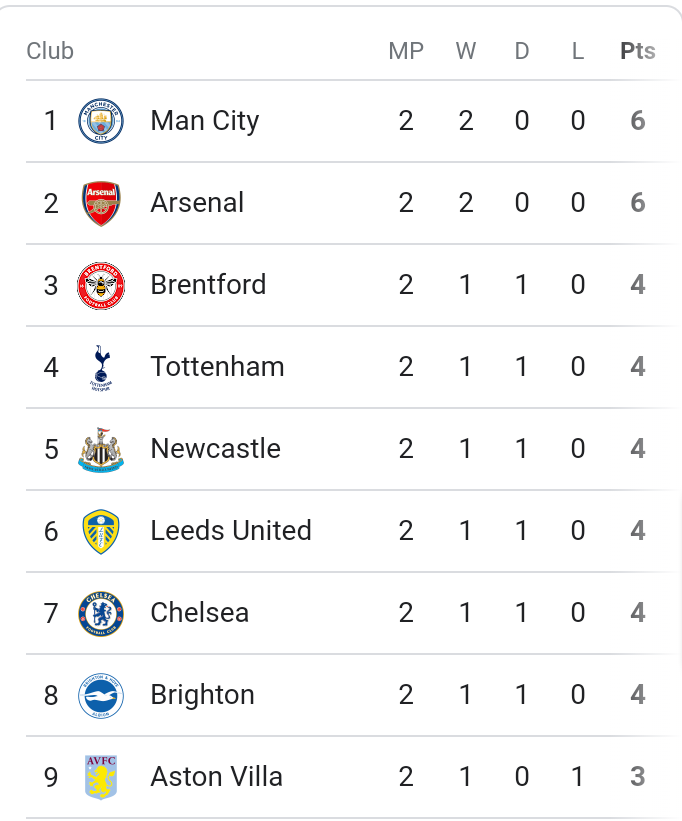Tap the Newcastle standings row
The height and width of the screenshot is (821, 682).
215,449
